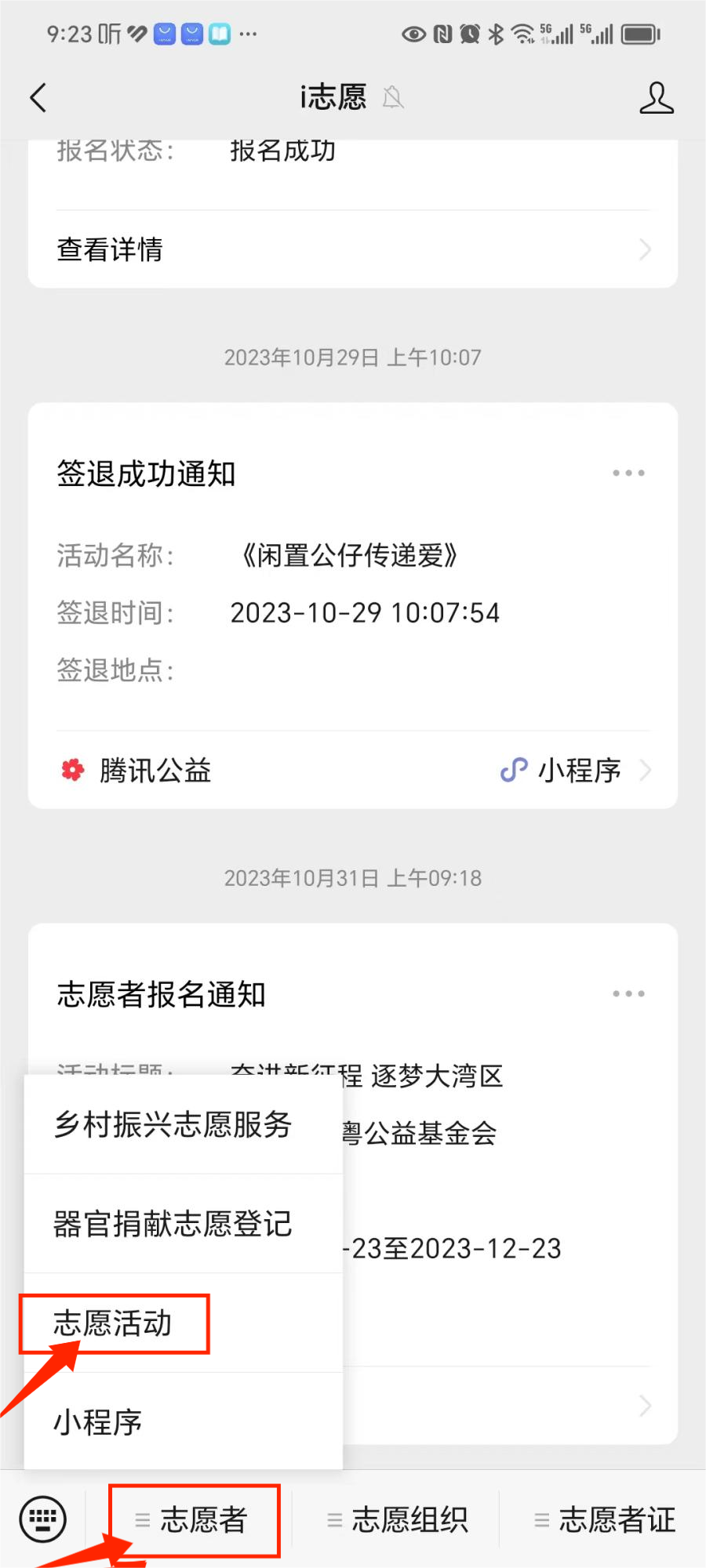This screenshot has height=1568, width=706.
Task: Open 志愿活动 from the popup menu
Action: [184, 1323]
